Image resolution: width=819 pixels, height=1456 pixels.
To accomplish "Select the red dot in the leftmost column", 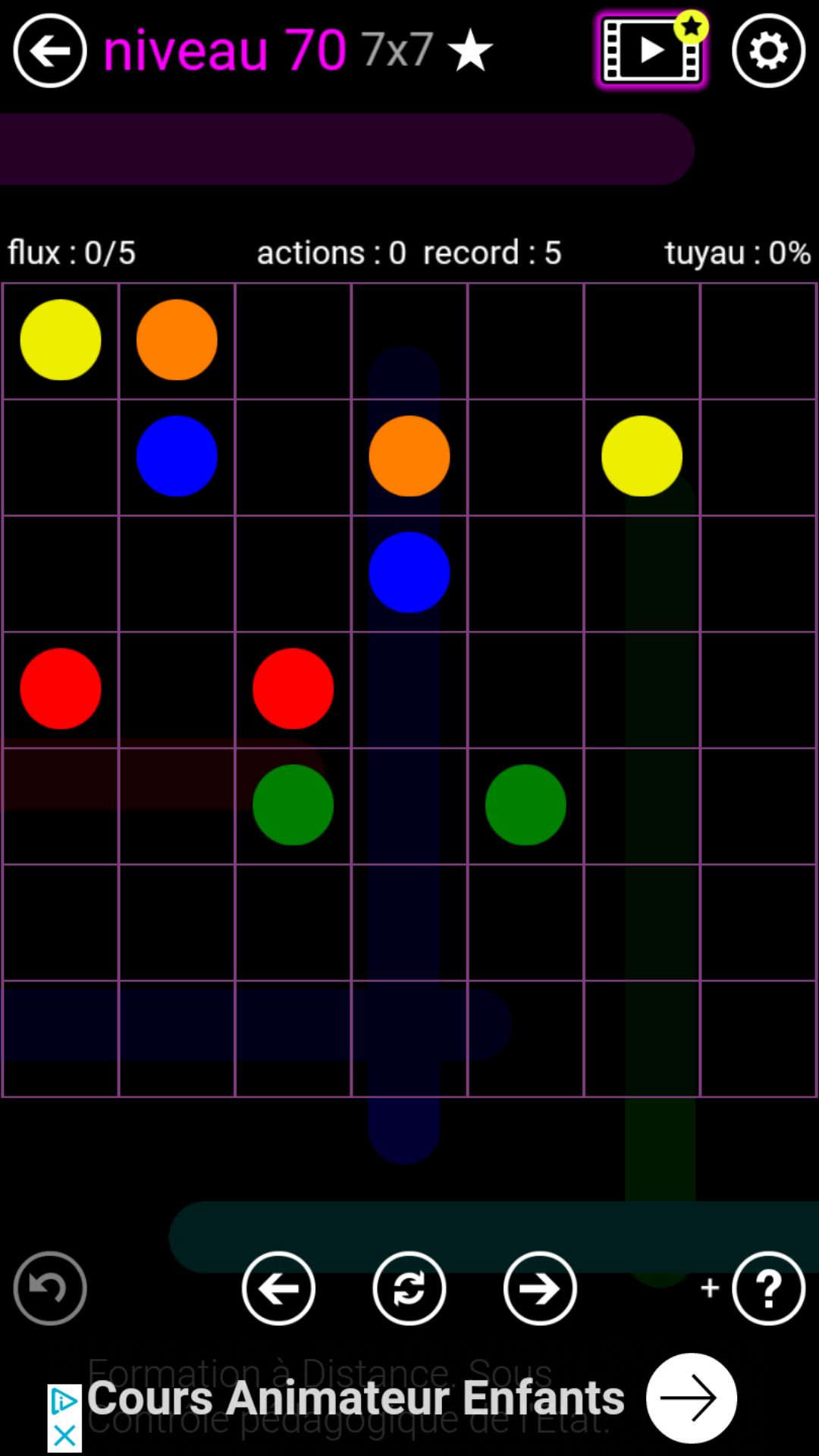I will (61, 689).
